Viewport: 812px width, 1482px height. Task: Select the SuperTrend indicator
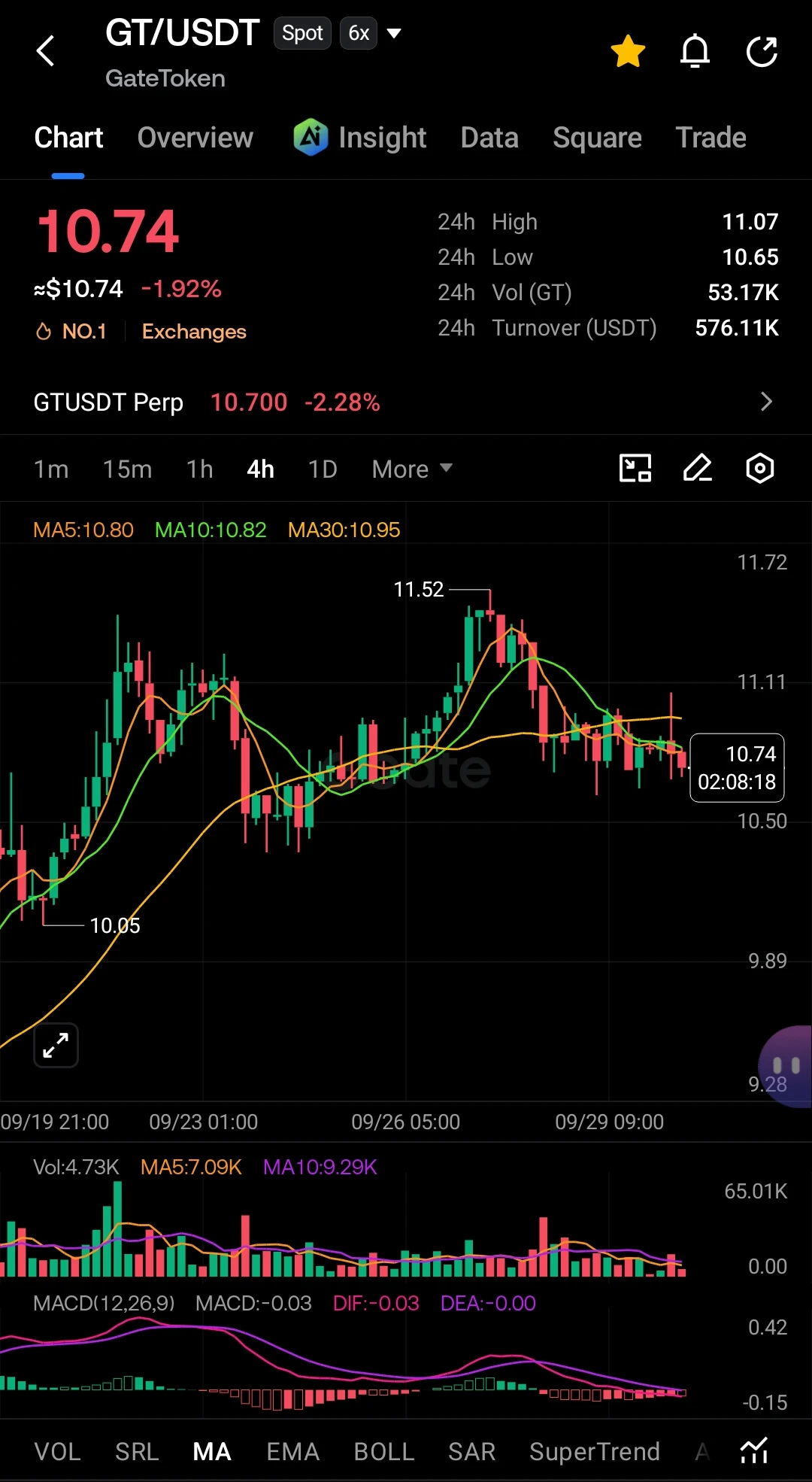coord(594,1451)
